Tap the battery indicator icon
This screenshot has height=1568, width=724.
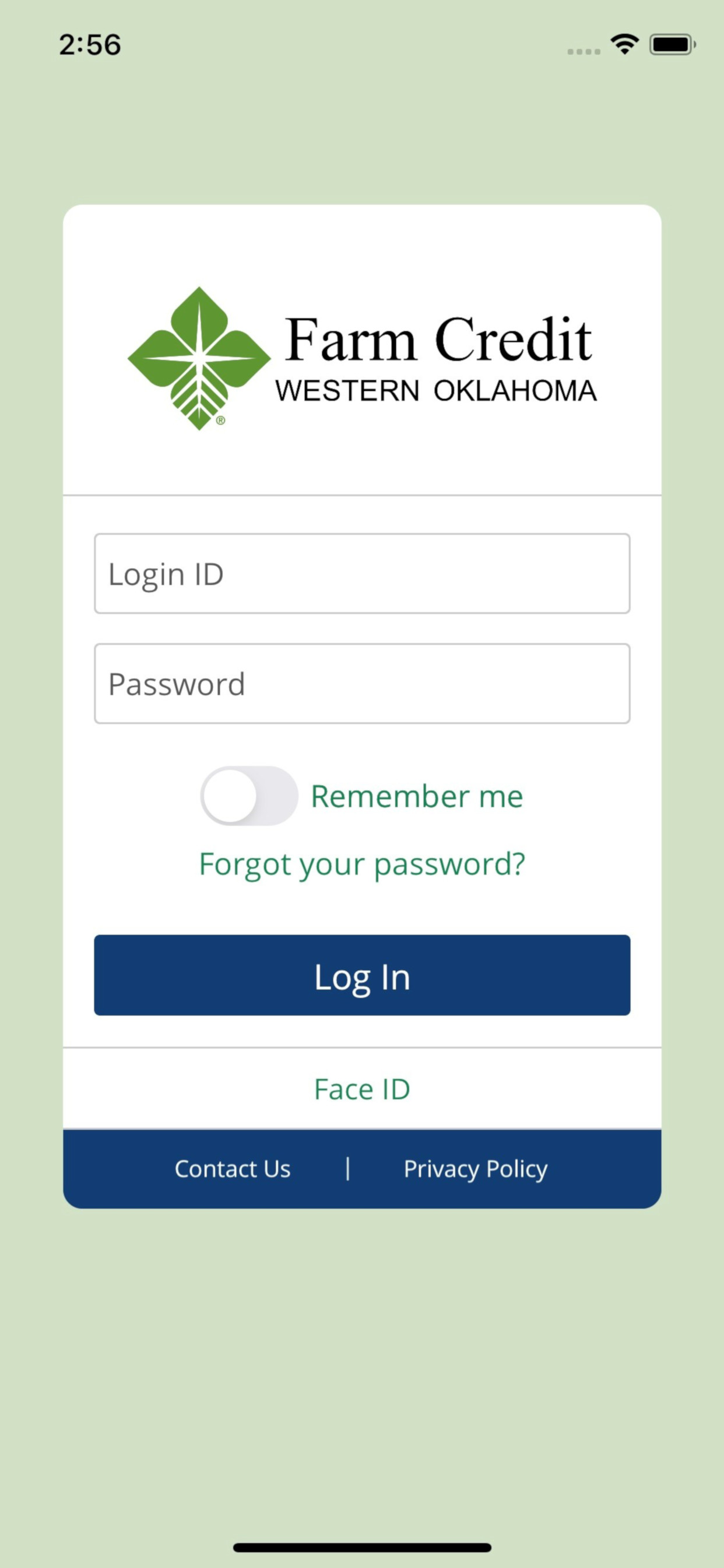[x=671, y=43]
